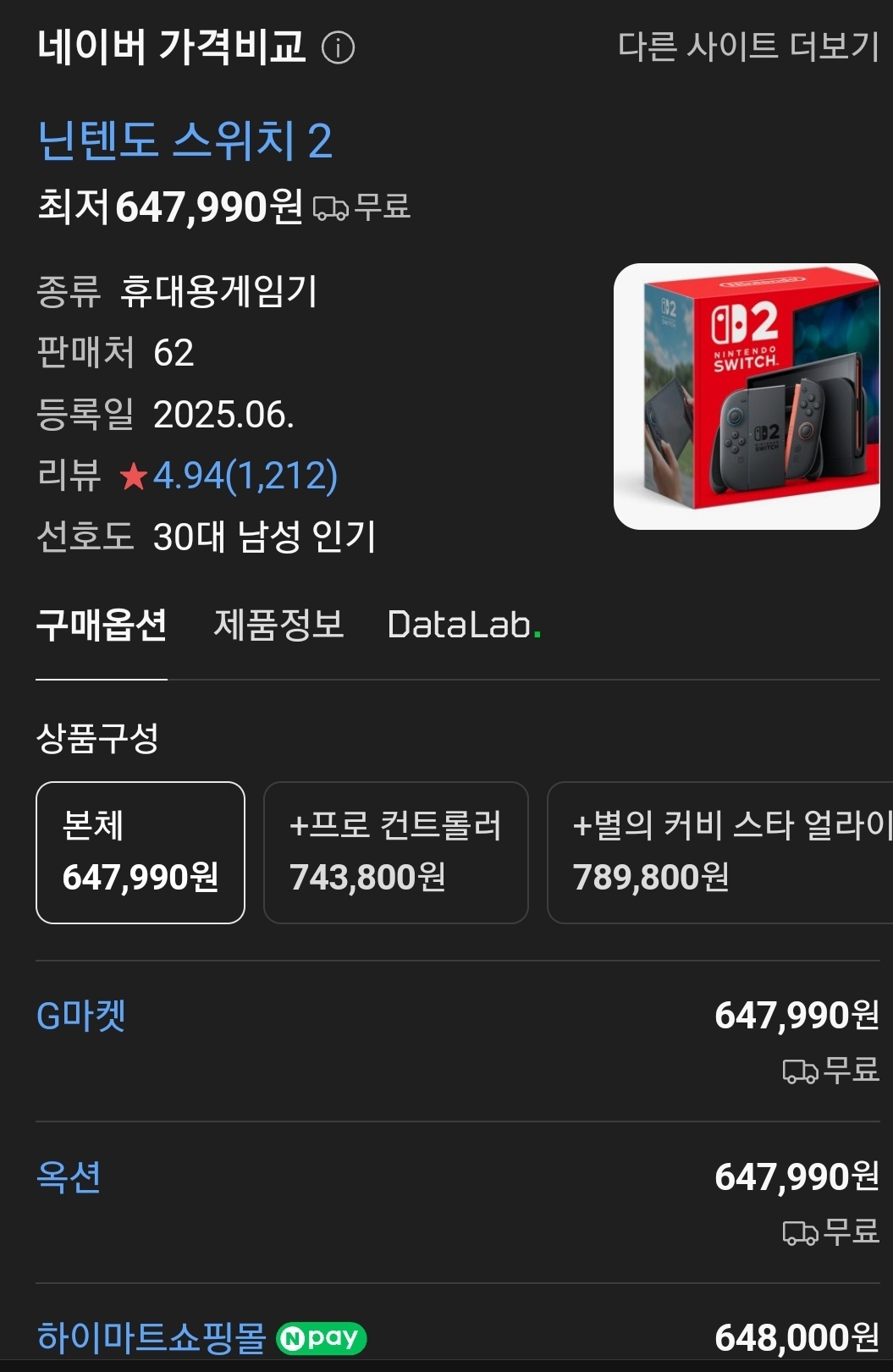Select the +프로 컨트롤러 743,800원 option
Screen dimensions: 893x1372
pyautogui.click(x=395, y=852)
